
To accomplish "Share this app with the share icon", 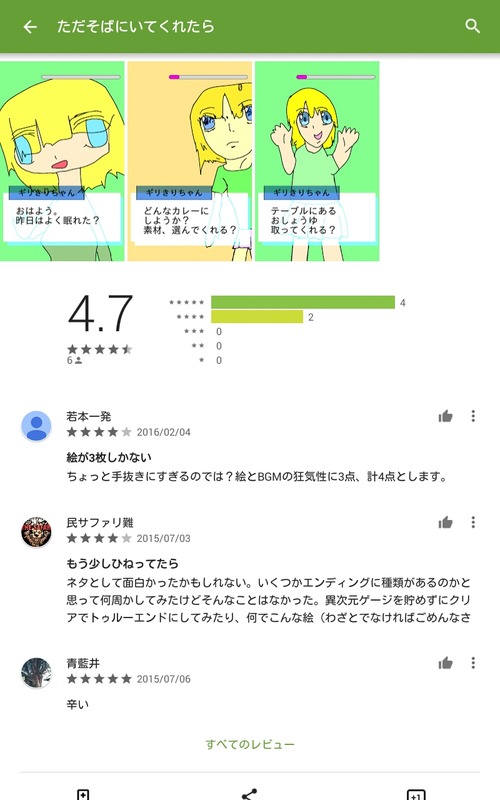I will pos(249,794).
